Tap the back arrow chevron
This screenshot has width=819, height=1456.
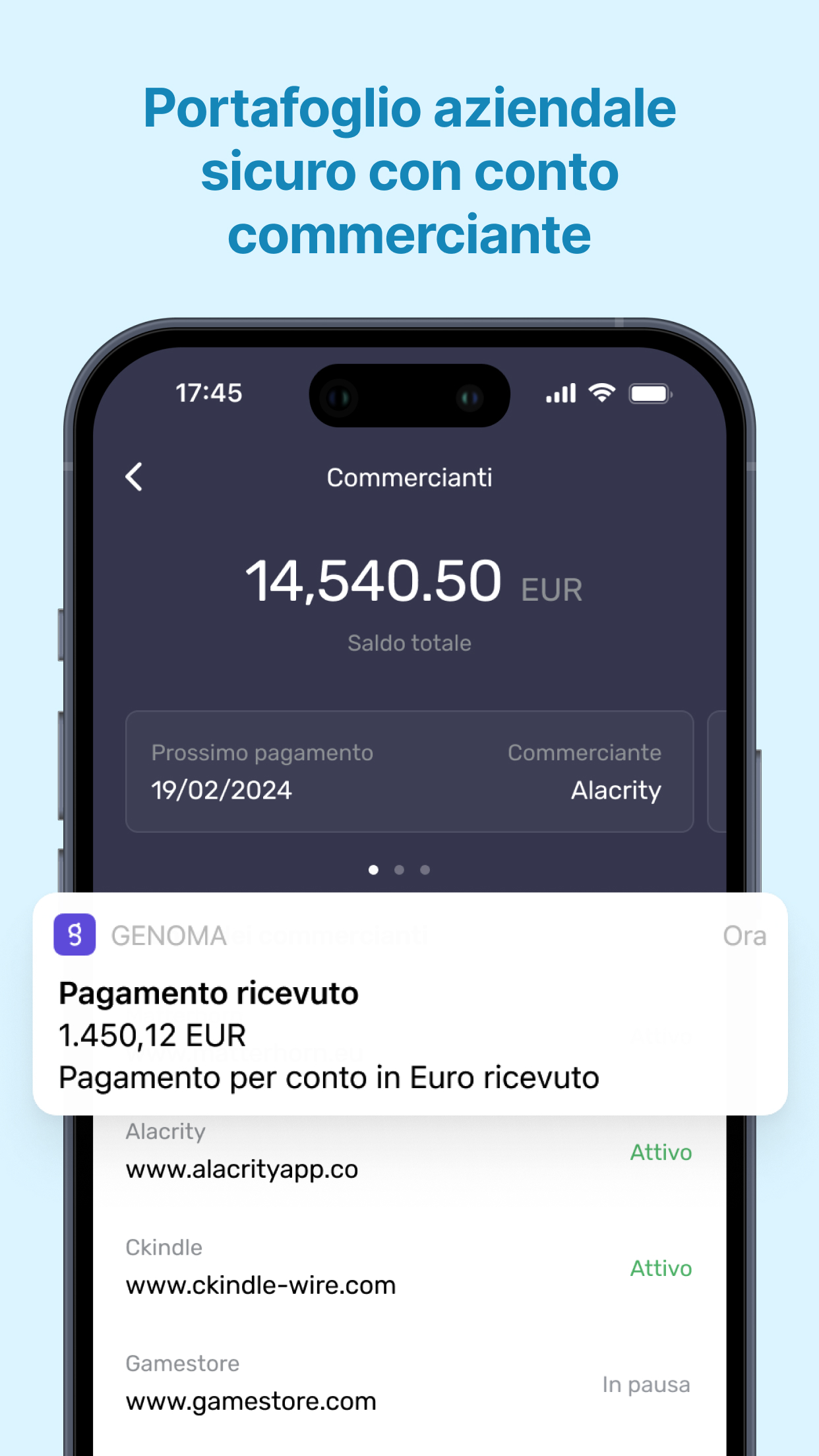[x=134, y=477]
